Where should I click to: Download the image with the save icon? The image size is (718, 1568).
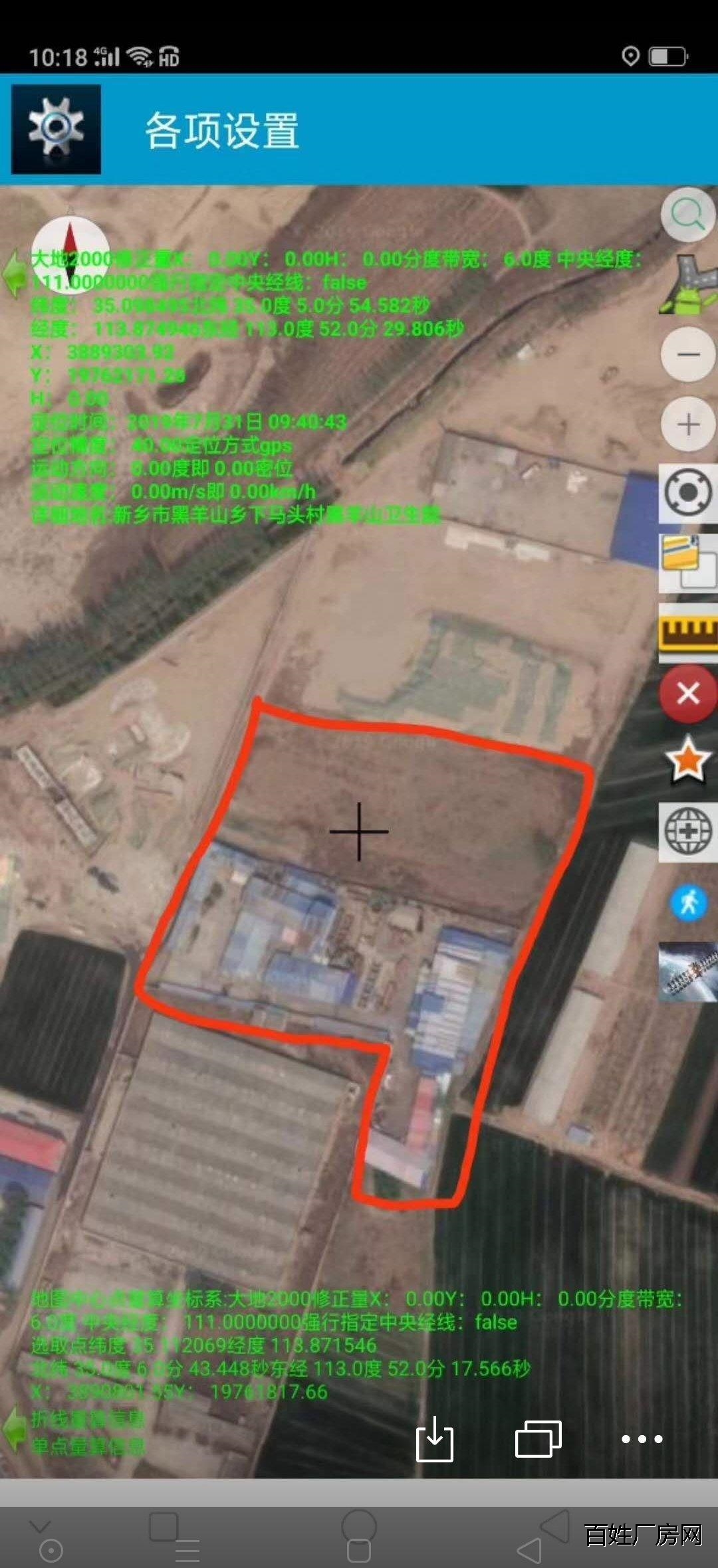pos(434,1438)
